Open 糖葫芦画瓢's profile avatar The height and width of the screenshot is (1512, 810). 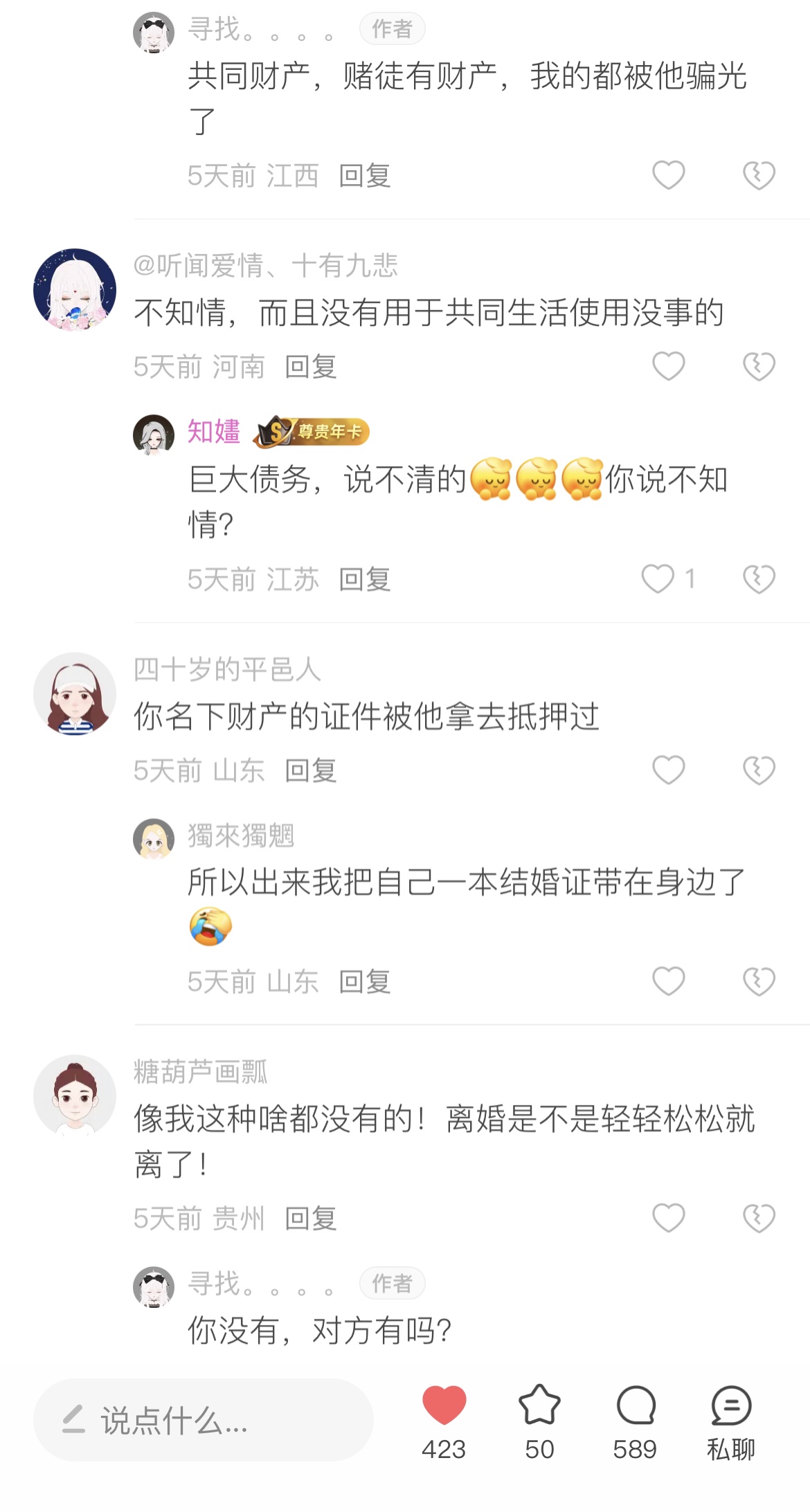[x=75, y=1096]
